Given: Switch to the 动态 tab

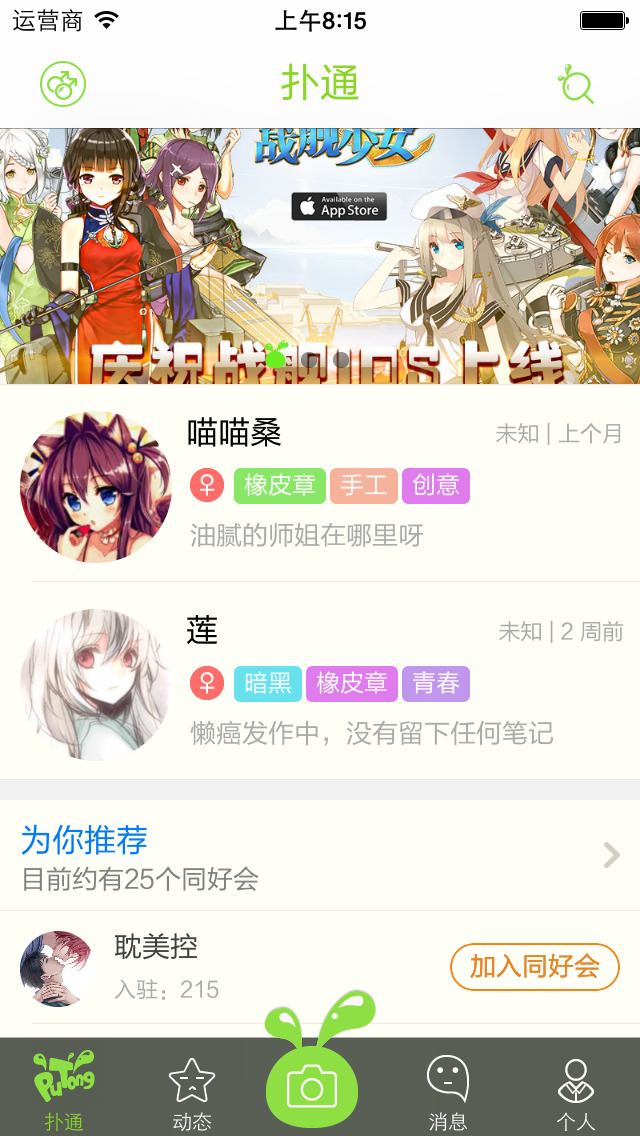Looking at the screenshot, I should click(x=191, y=1092).
